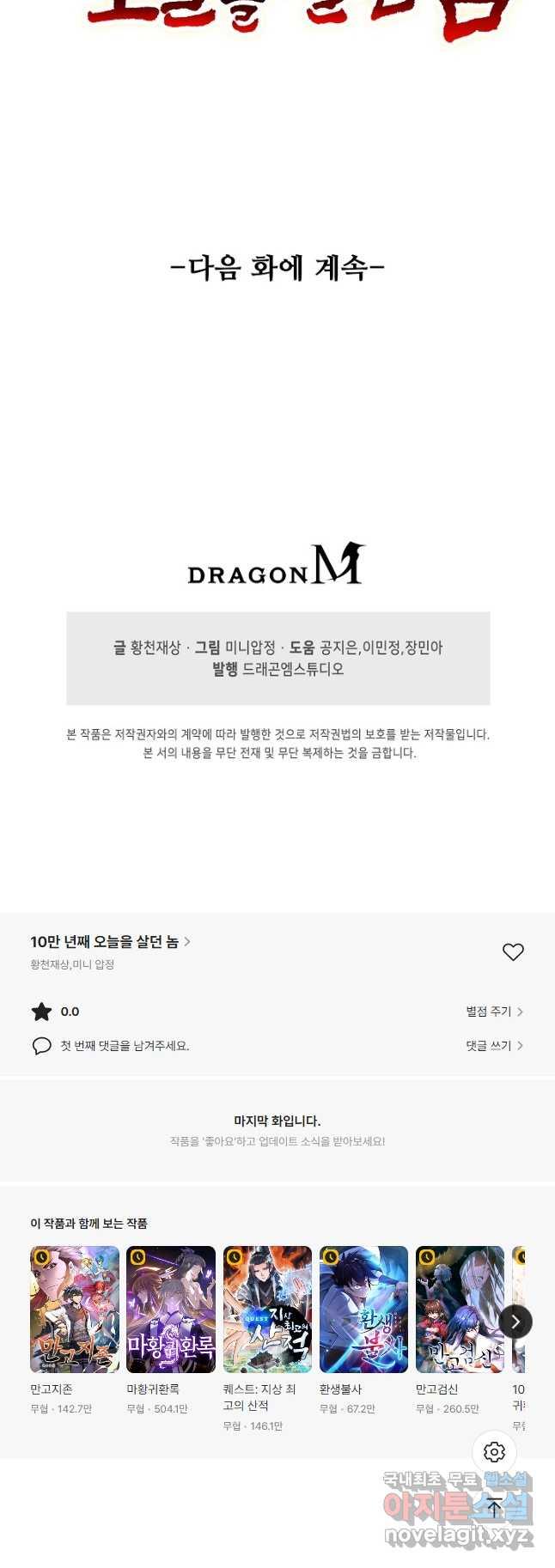Tap 별점 주기 to rate

coord(494,1012)
